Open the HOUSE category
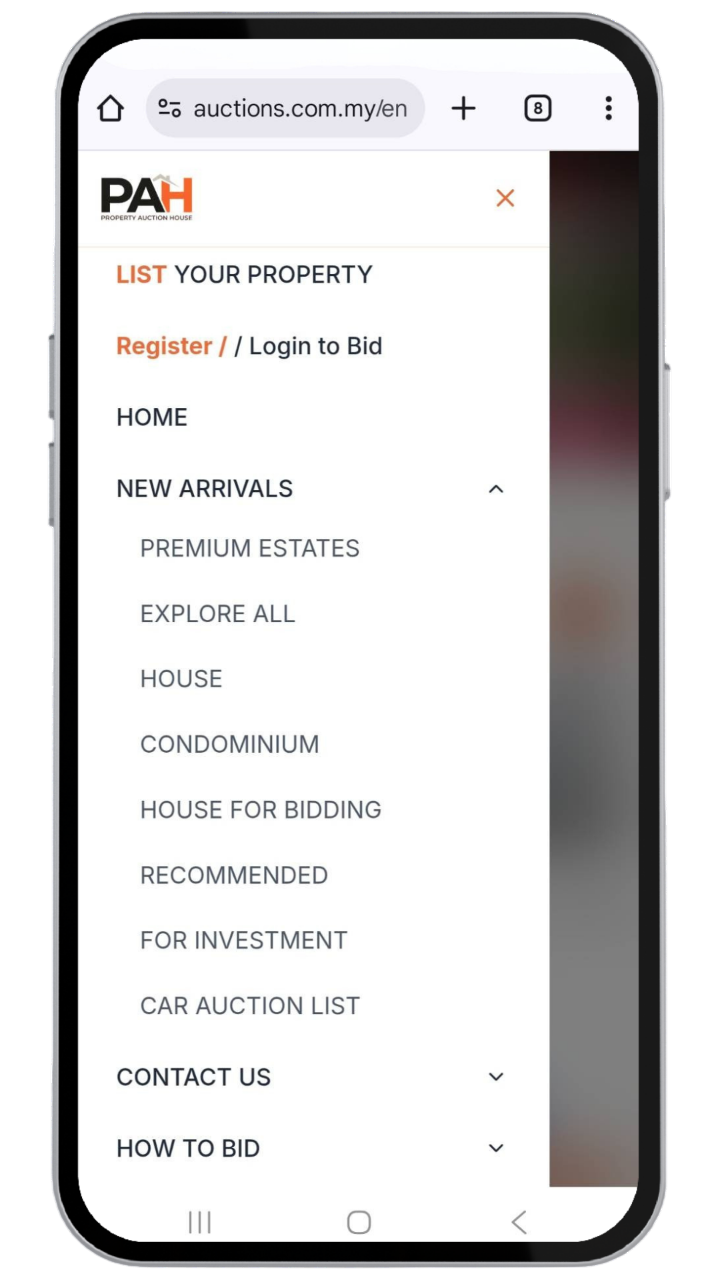 [x=181, y=679]
